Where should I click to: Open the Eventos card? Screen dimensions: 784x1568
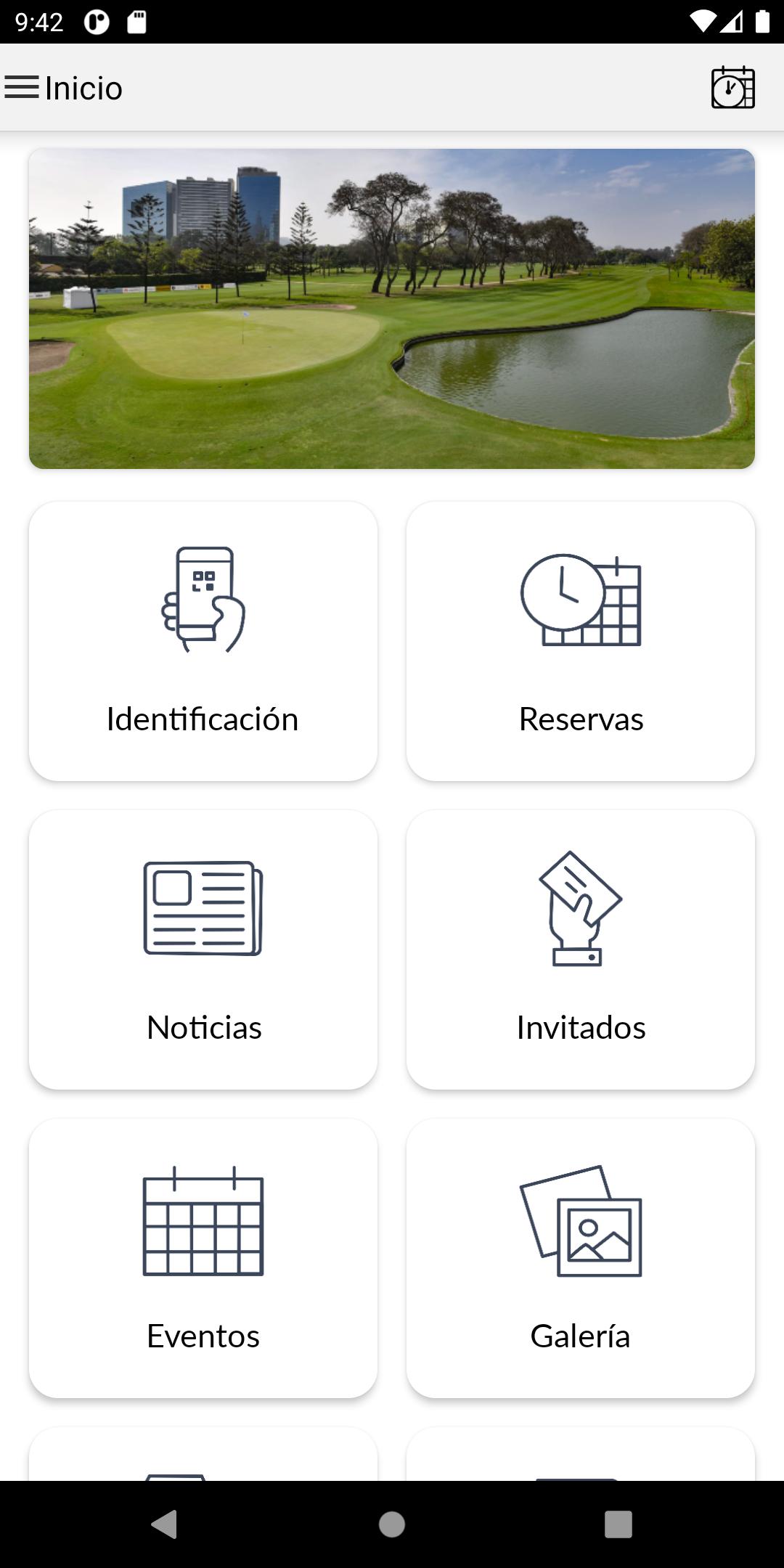203,1258
